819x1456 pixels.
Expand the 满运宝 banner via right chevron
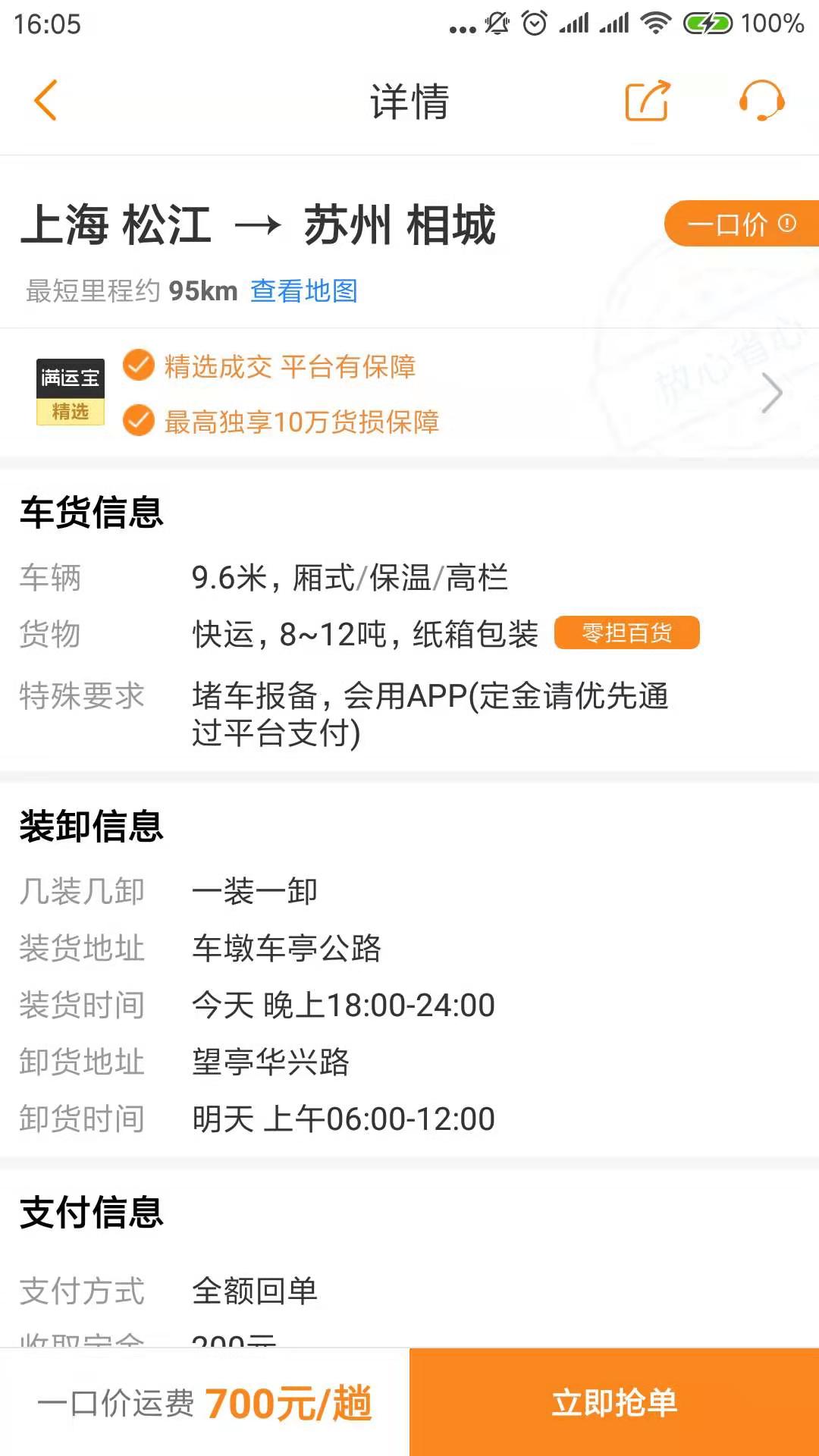tap(773, 393)
